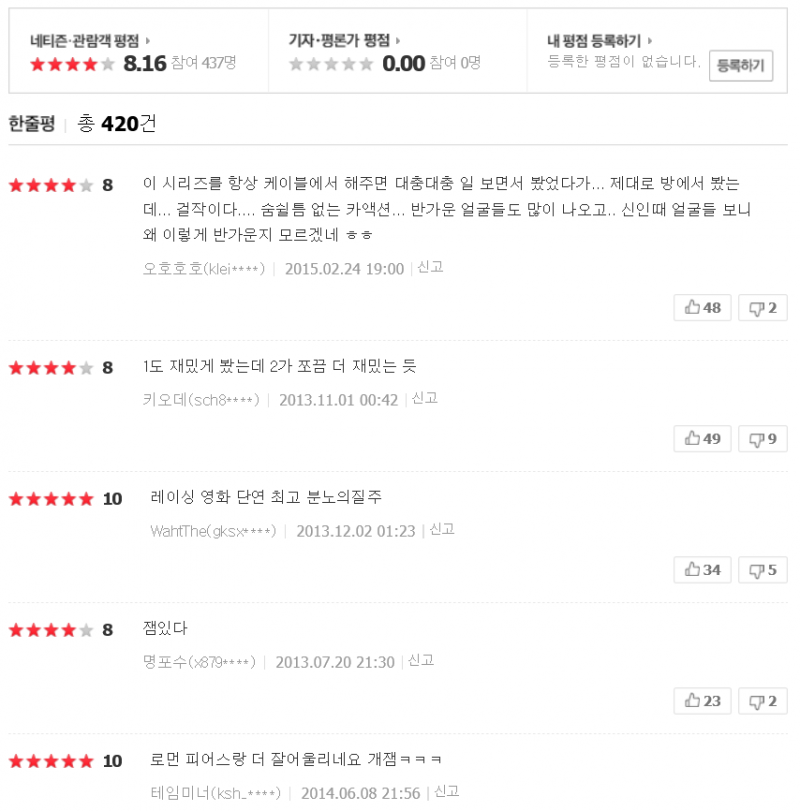The height and width of the screenshot is (811, 800).
Task: Like the review by 오호호호
Action: tap(703, 308)
